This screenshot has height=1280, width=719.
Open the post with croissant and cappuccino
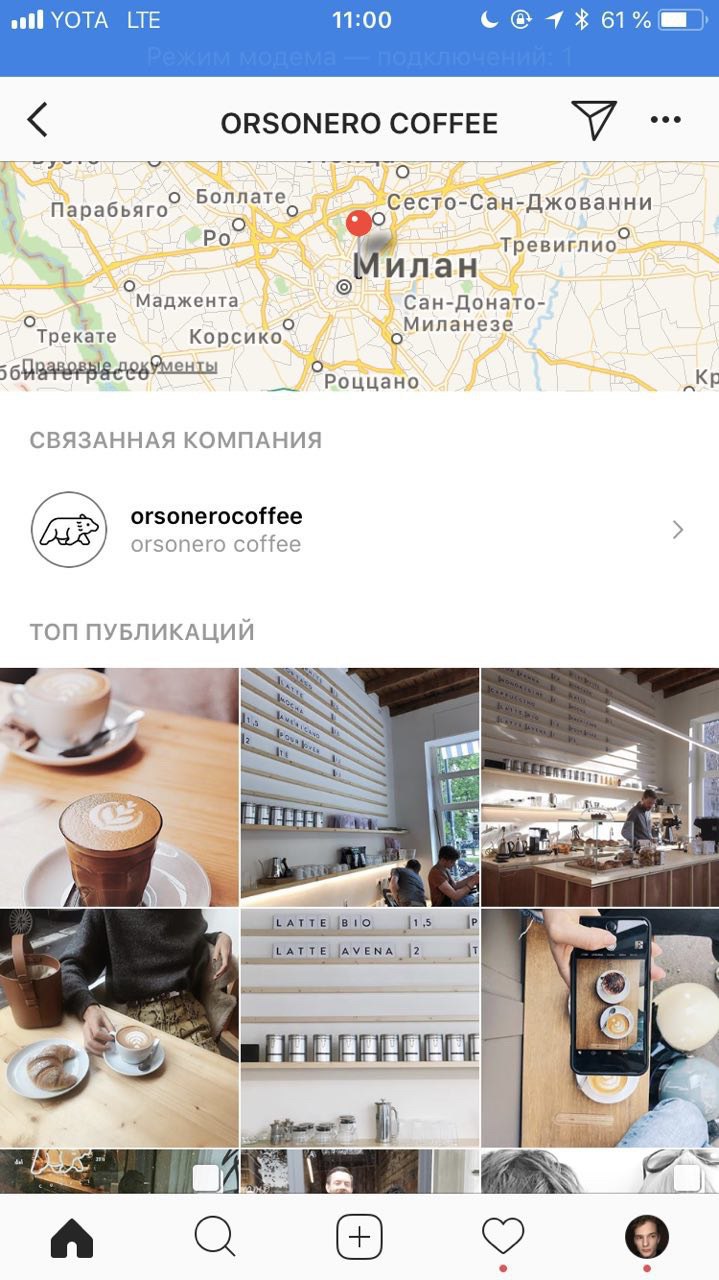(x=119, y=1027)
